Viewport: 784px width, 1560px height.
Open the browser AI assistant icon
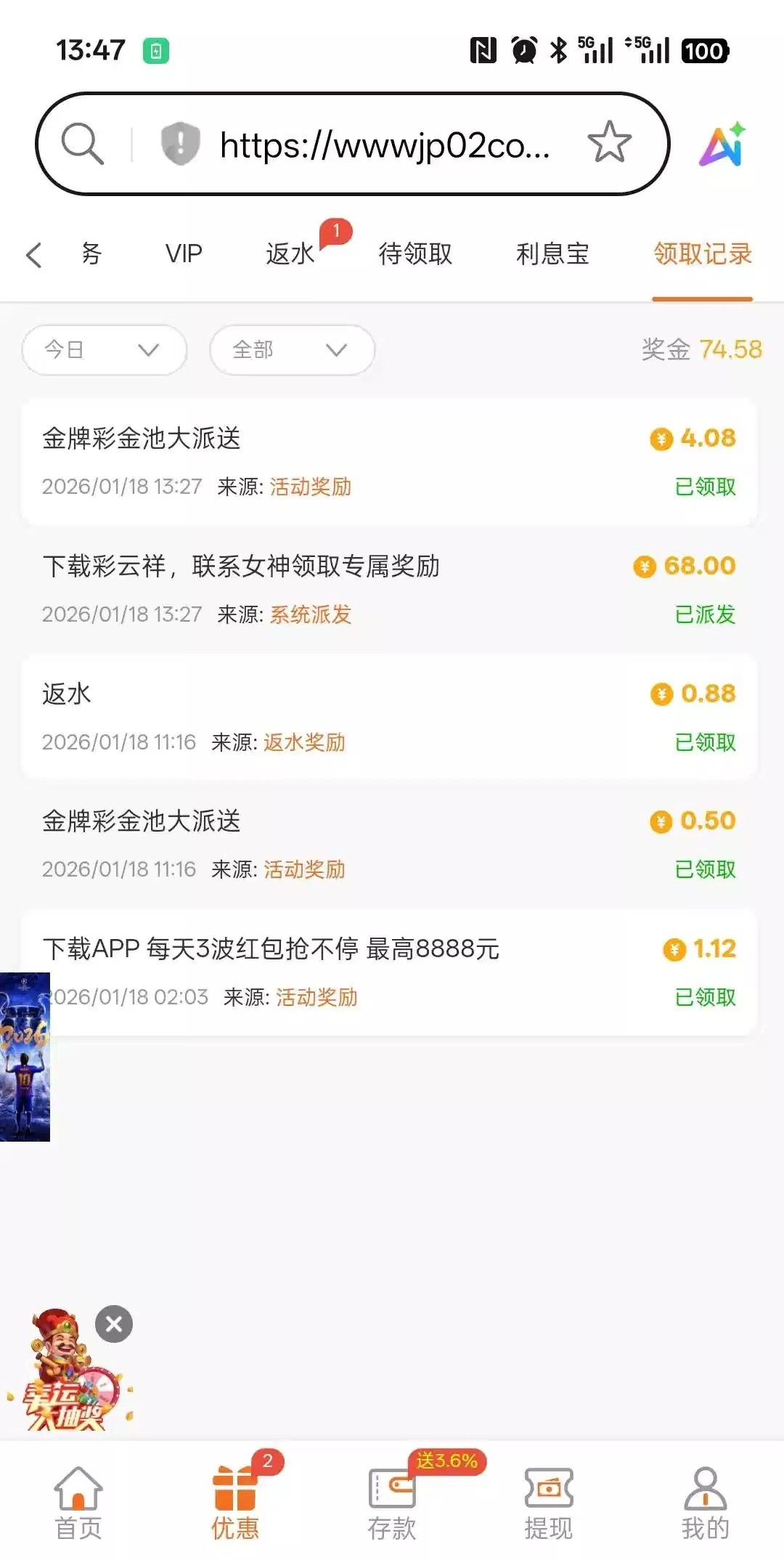[722, 144]
